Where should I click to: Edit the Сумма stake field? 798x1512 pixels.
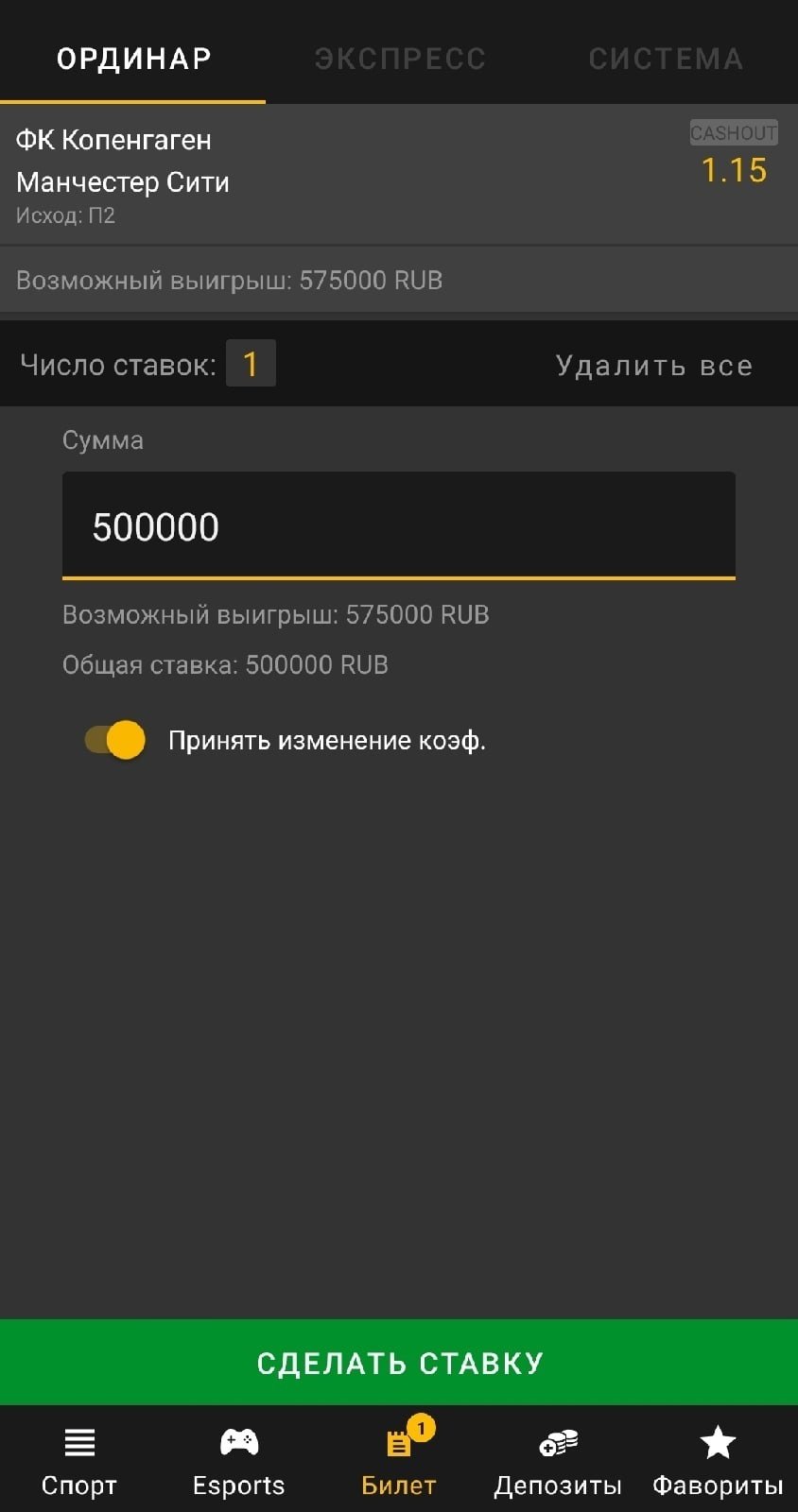click(x=398, y=525)
